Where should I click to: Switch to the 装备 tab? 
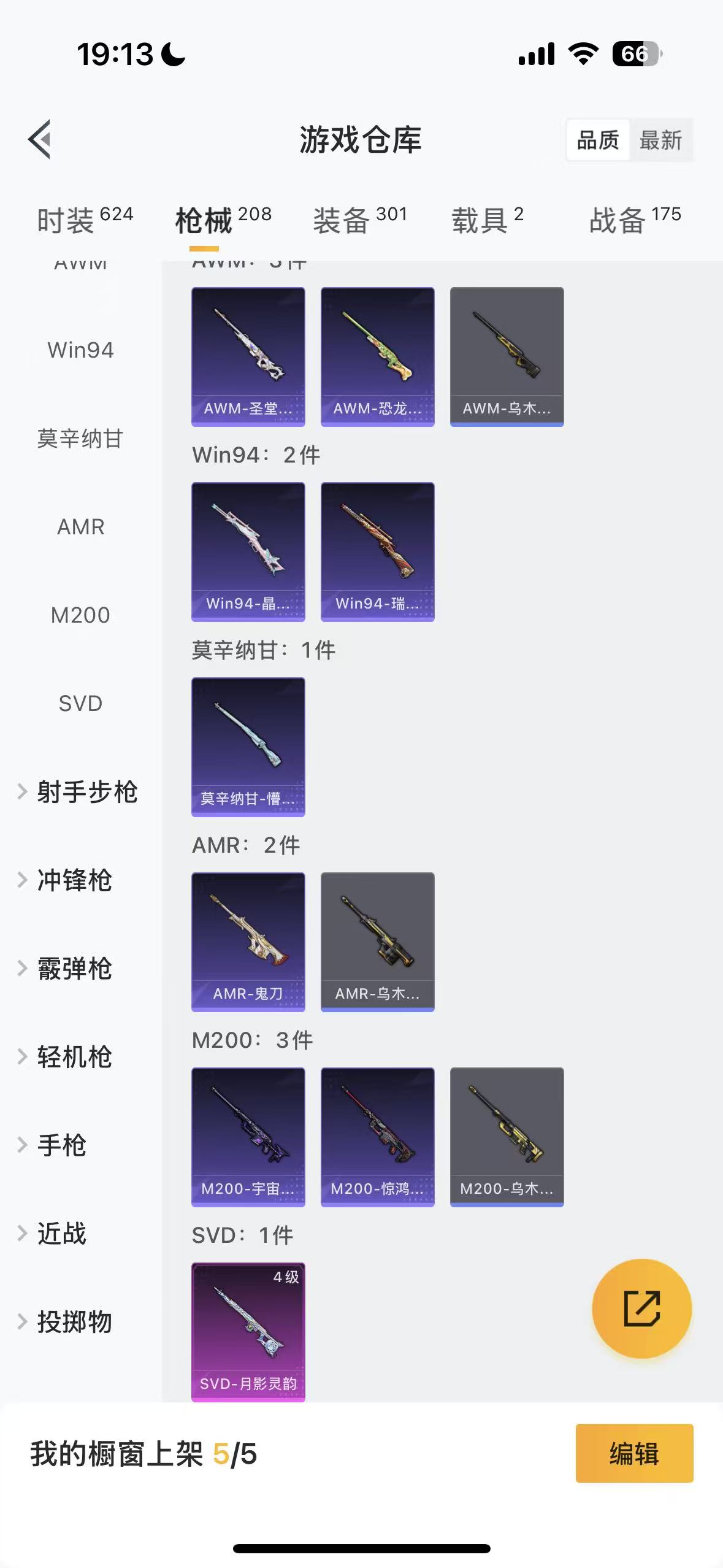point(360,220)
